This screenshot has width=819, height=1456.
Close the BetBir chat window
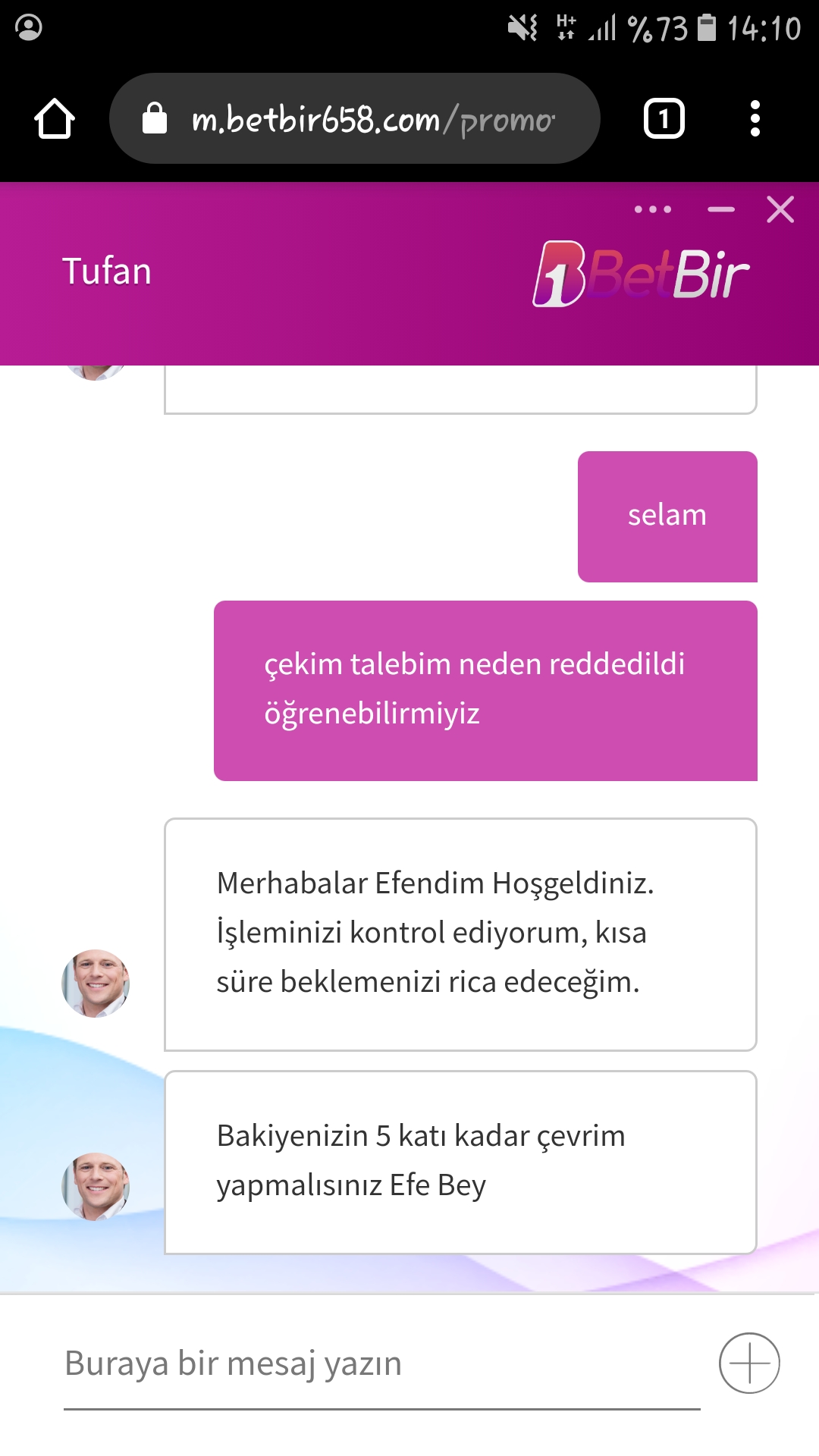[780, 209]
